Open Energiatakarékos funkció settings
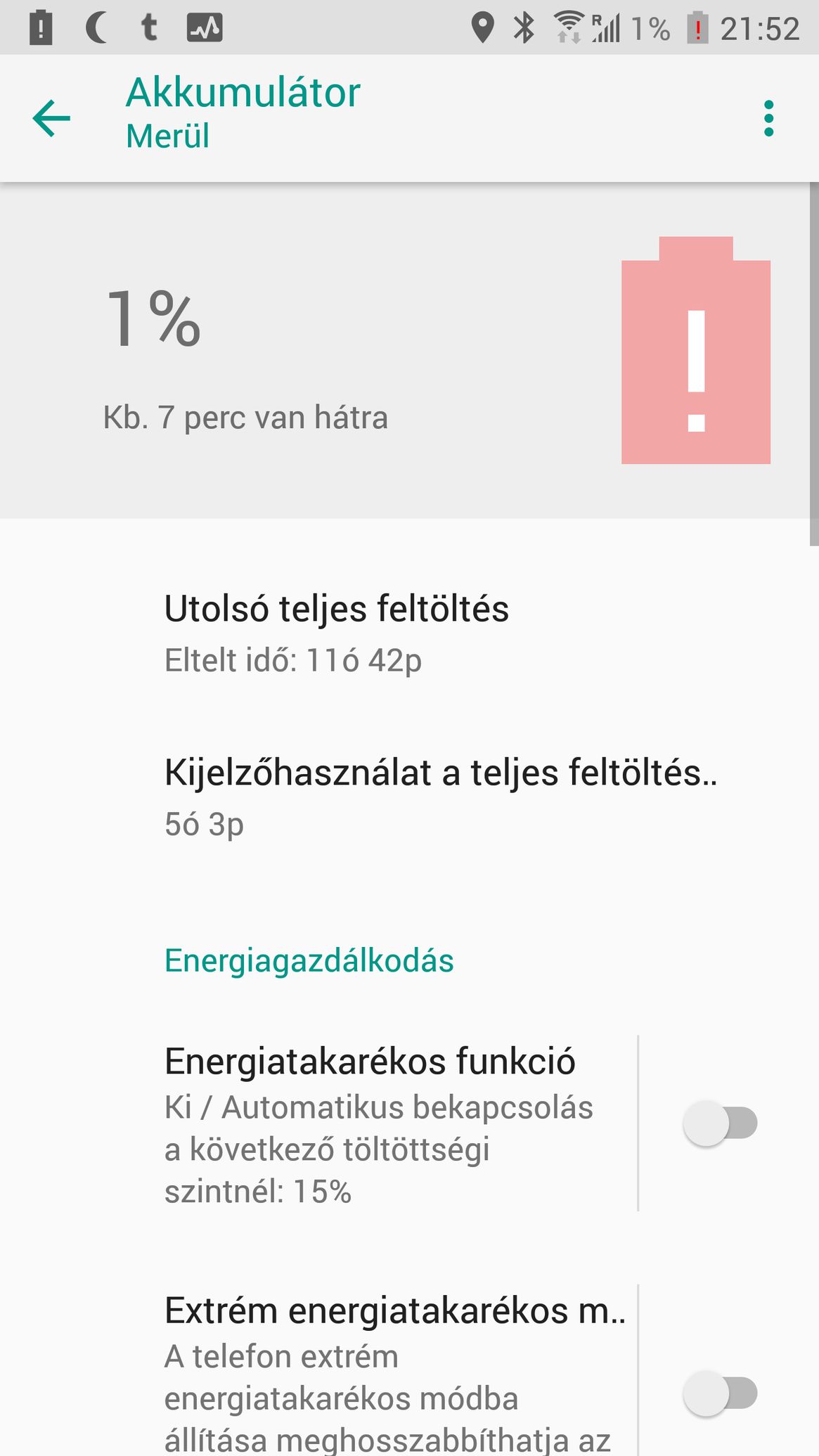819x1456 pixels. click(x=318, y=1123)
